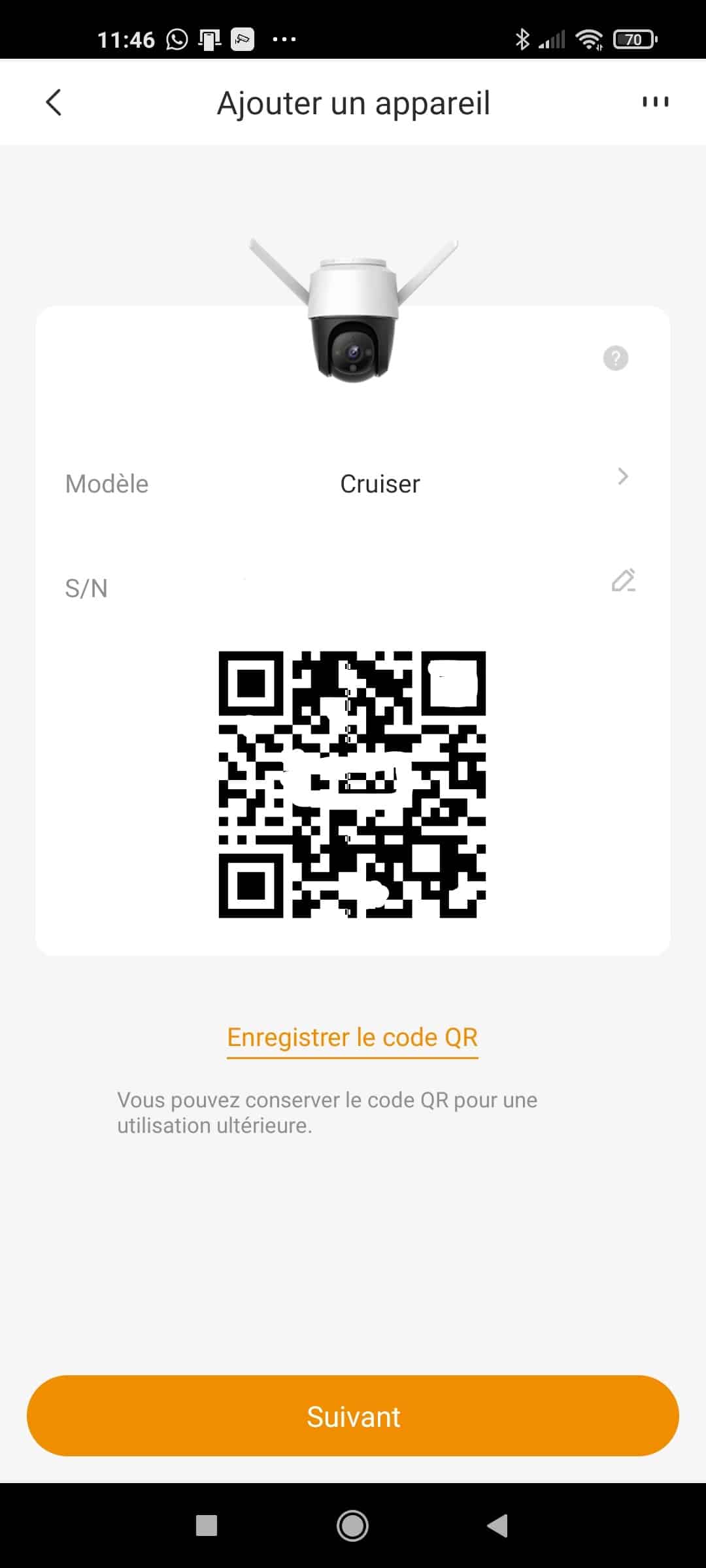Continue with the Suivant button

point(353,1415)
